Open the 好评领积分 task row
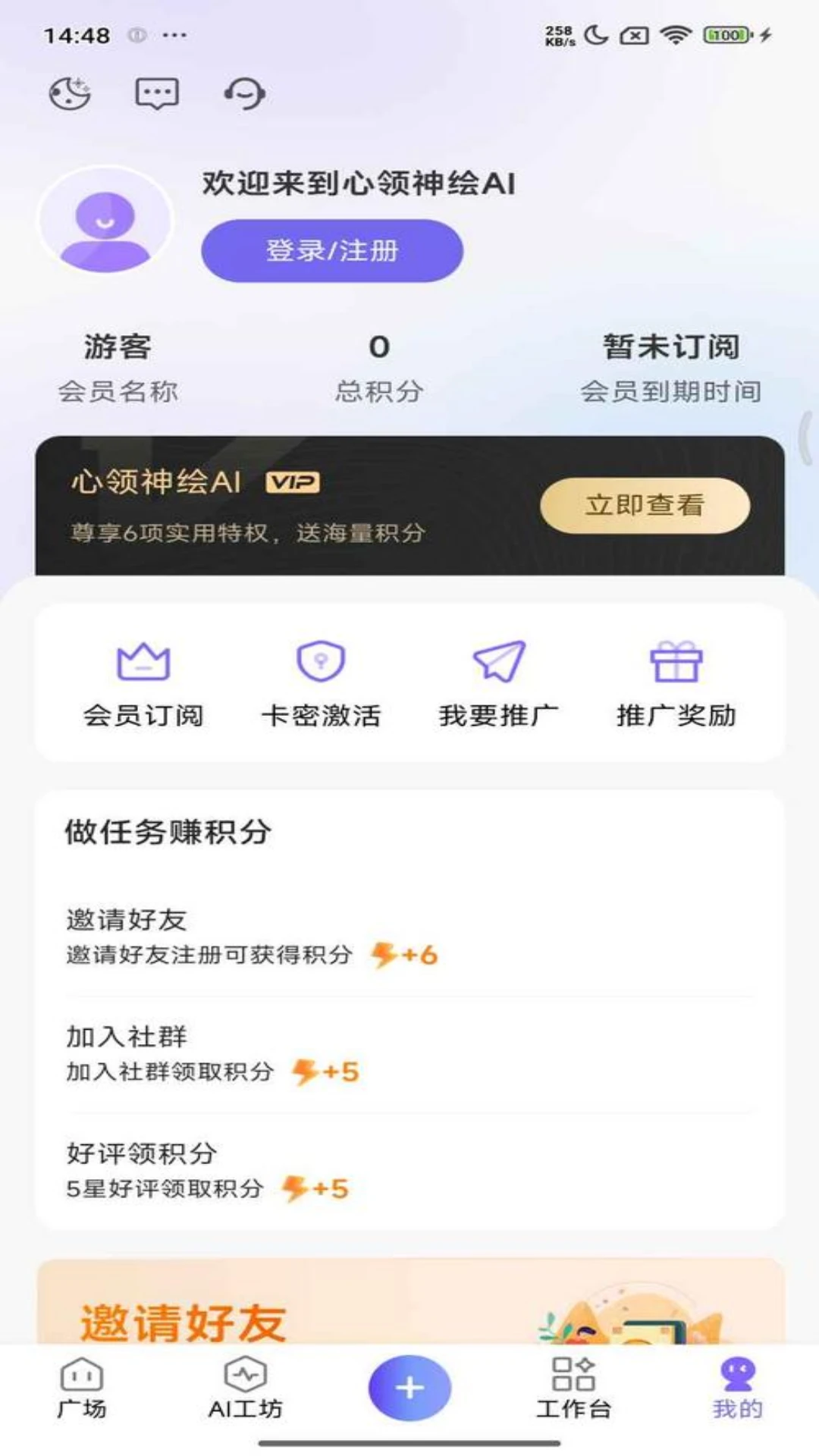Image resolution: width=819 pixels, height=1456 pixels. (409, 1171)
